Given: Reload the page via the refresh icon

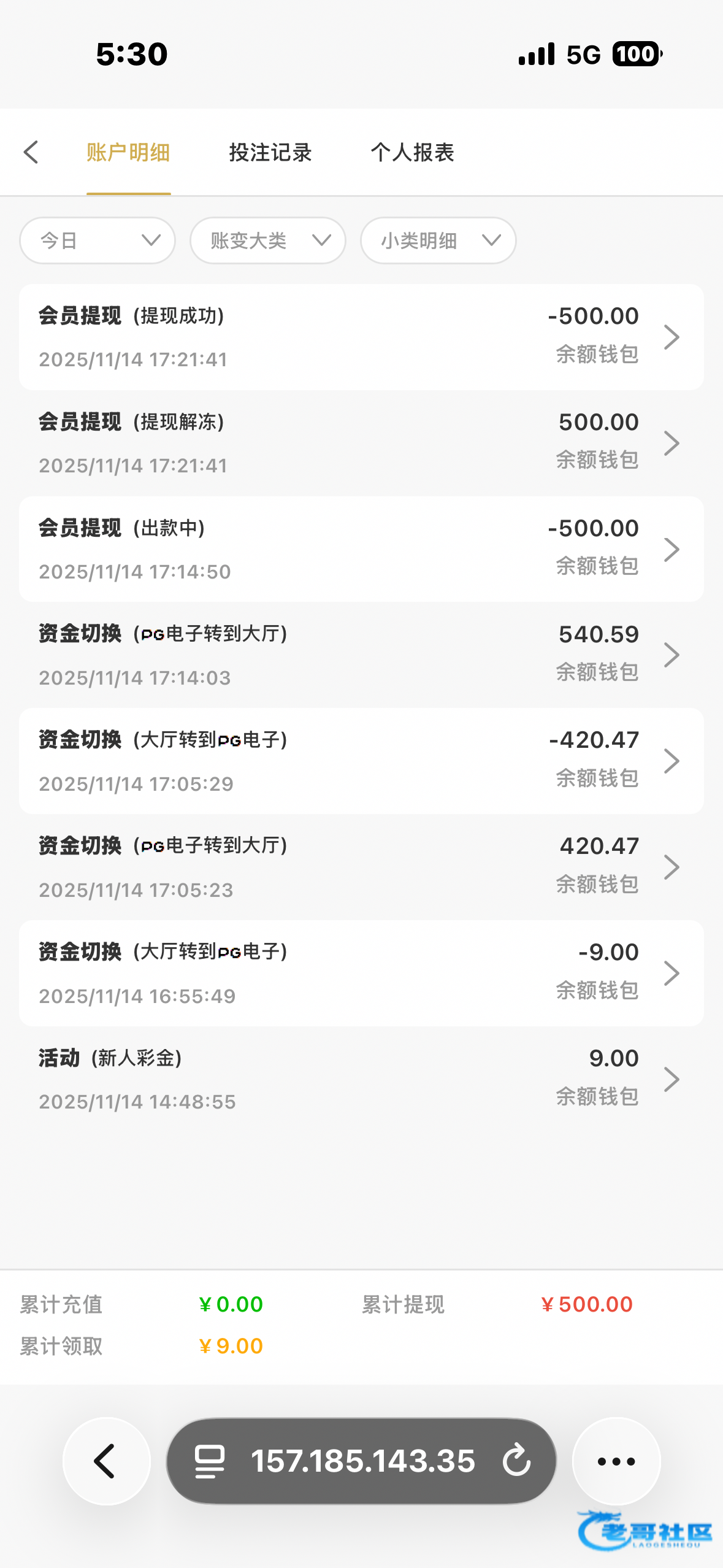Looking at the screenshot, I should pyautogui.click(x=516, y=1460).
